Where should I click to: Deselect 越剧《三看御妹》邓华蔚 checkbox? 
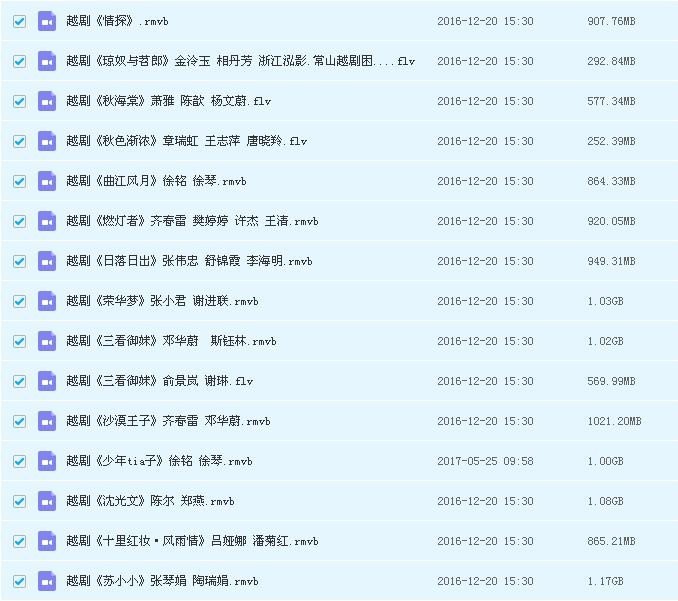(19, 341)
